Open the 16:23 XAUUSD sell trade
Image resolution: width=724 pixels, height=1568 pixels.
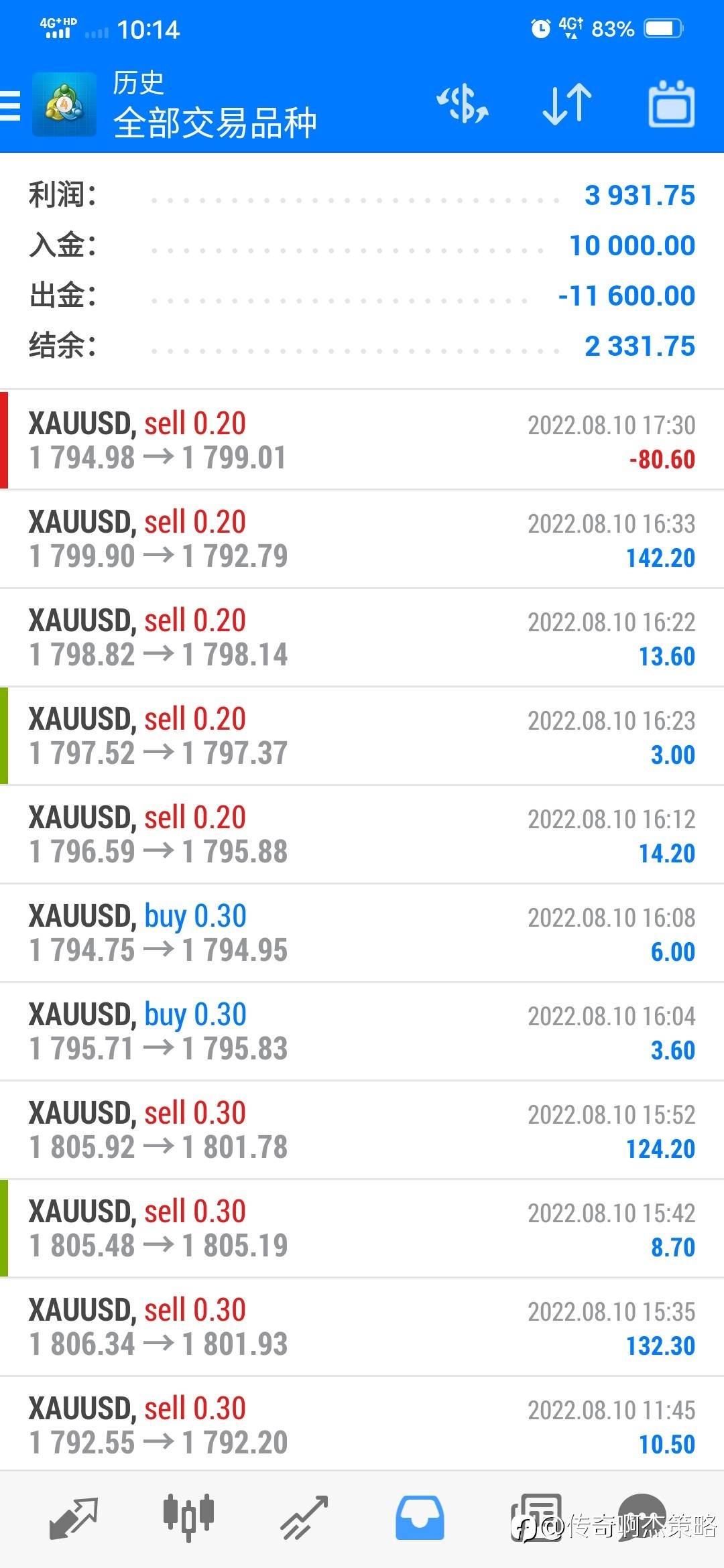(x=362, y=736)
